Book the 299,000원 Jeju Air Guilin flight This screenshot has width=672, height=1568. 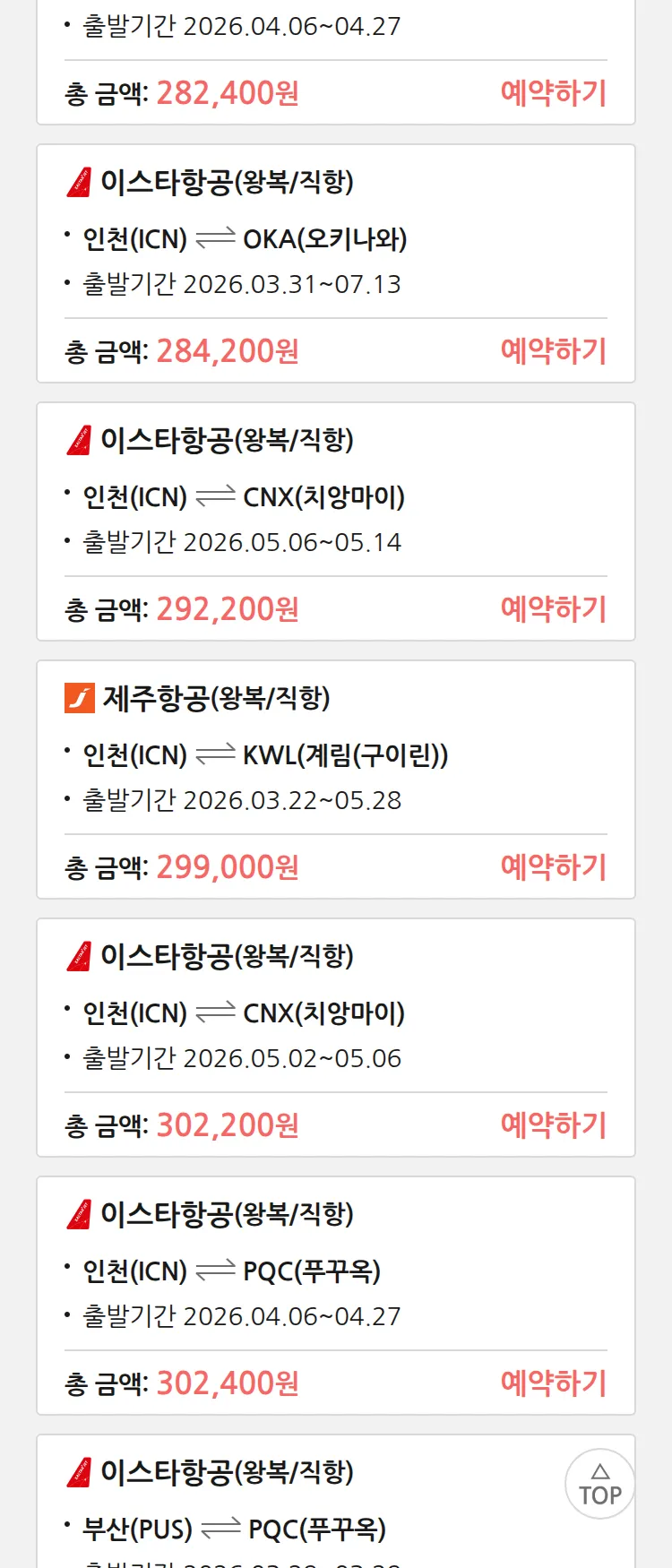(x=553, y=867)
